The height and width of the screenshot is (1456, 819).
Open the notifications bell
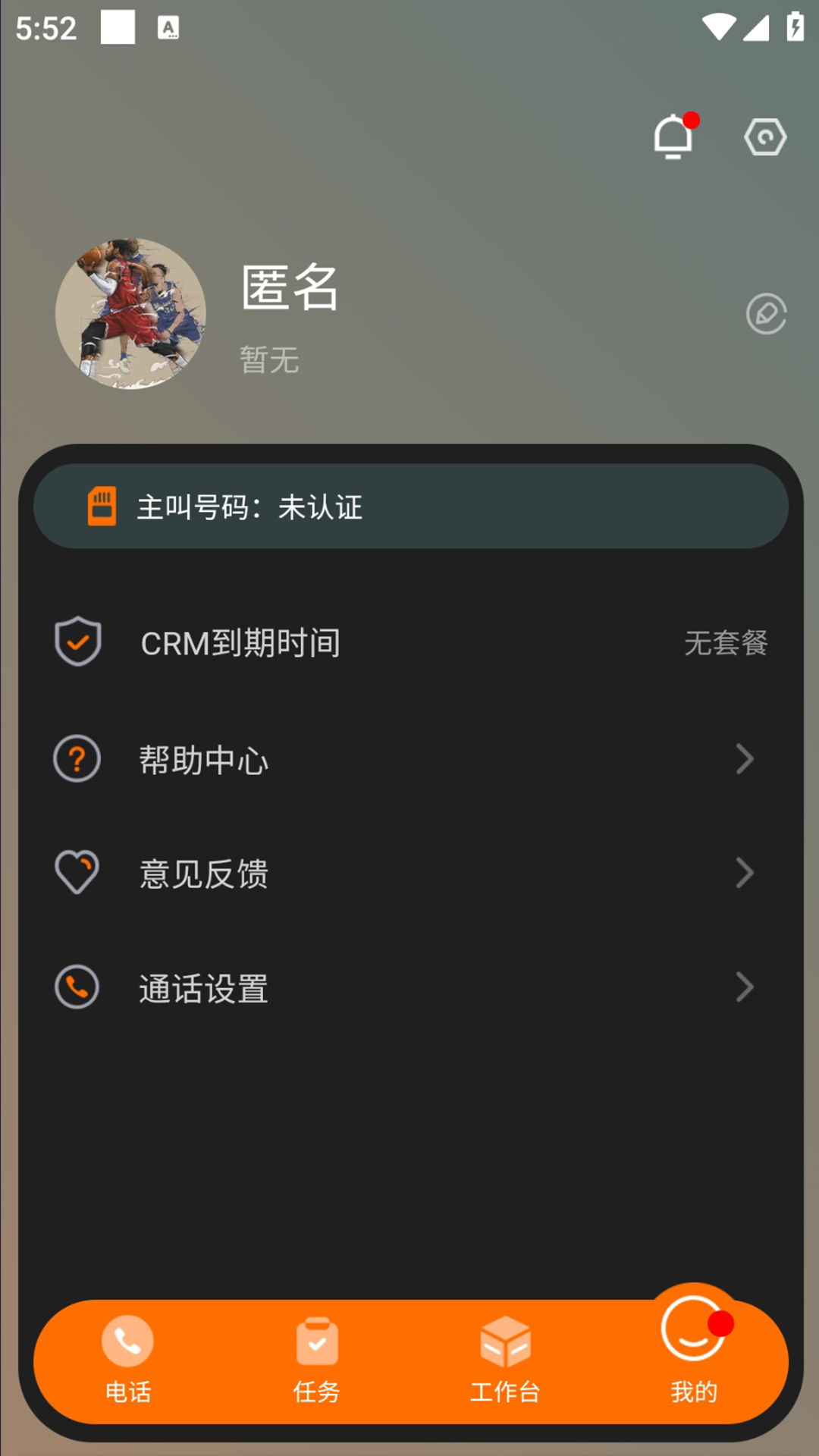click(673, 137)
